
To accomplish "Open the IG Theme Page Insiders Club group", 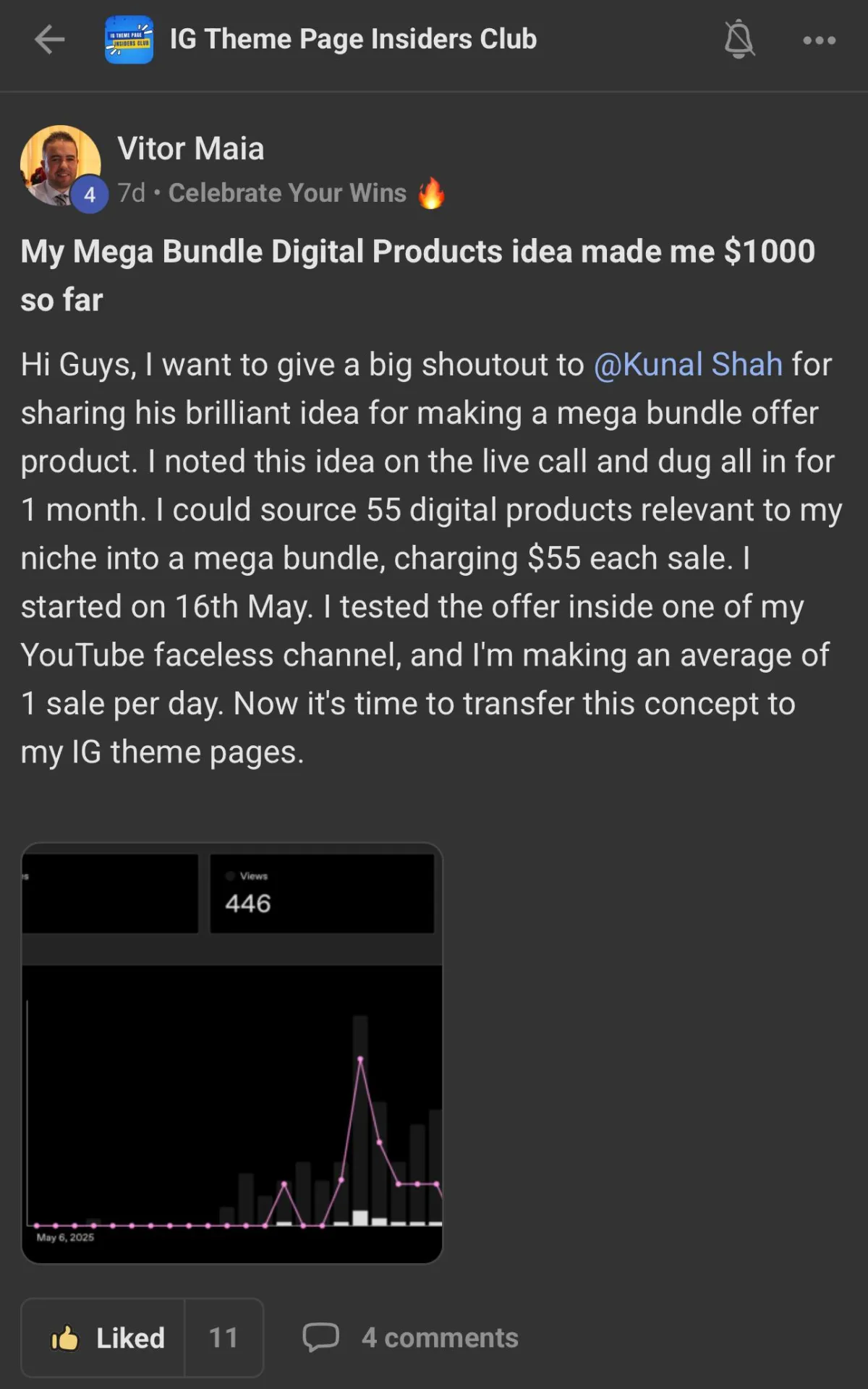I will point(352,39).
